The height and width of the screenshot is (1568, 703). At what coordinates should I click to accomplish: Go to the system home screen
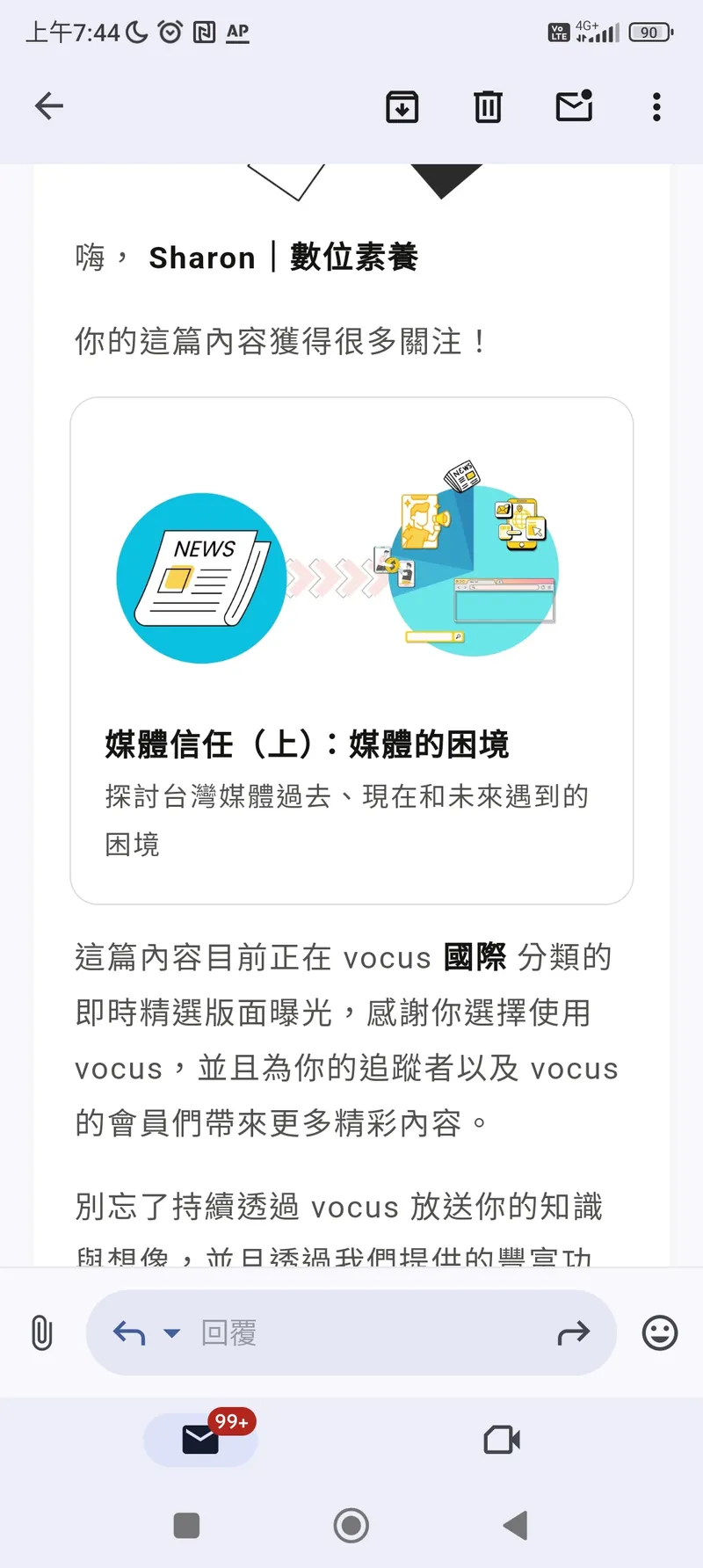coord(351,1526)
